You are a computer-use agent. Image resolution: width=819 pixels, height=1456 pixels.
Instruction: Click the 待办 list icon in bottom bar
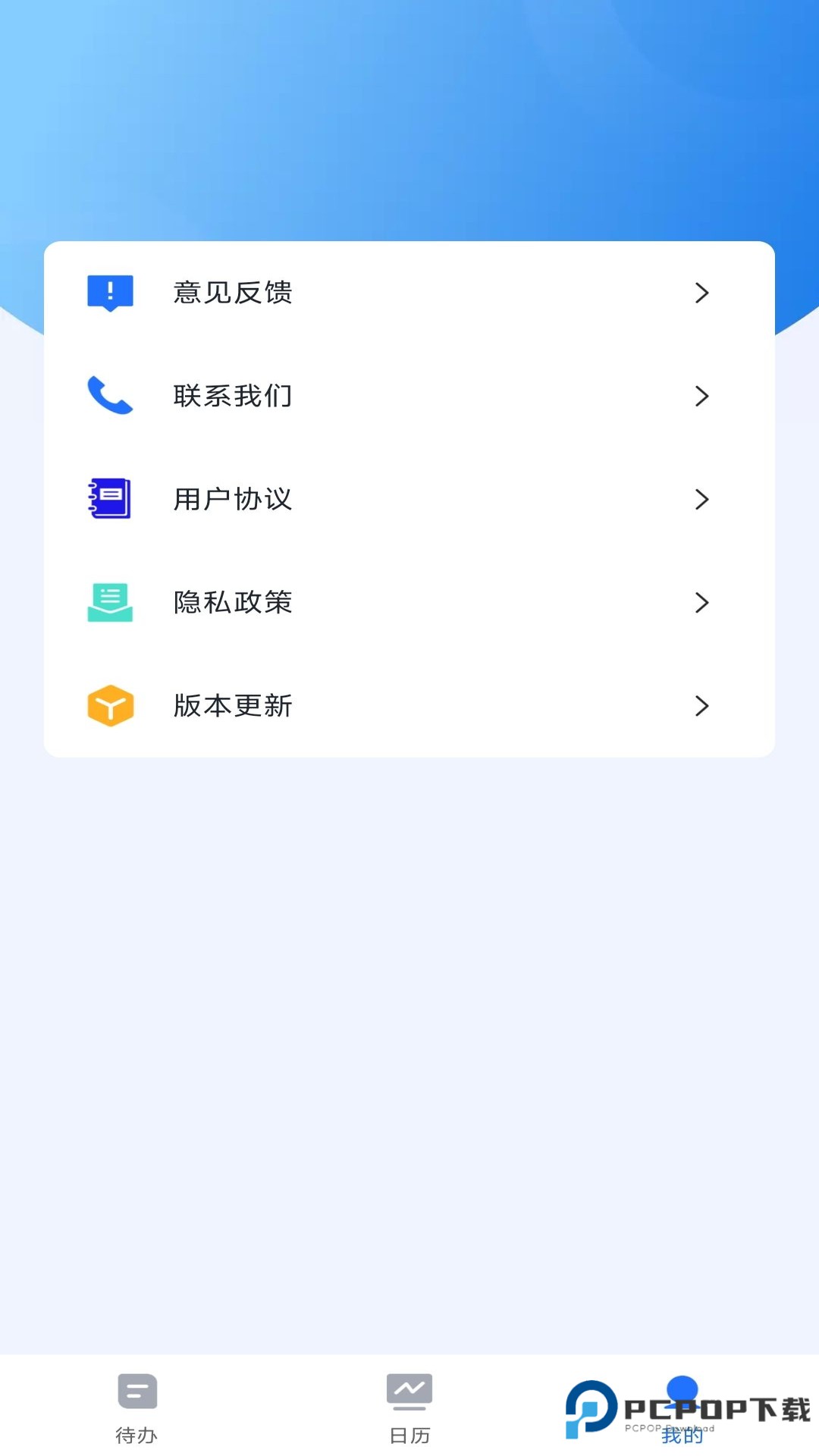pos(135,1392)
